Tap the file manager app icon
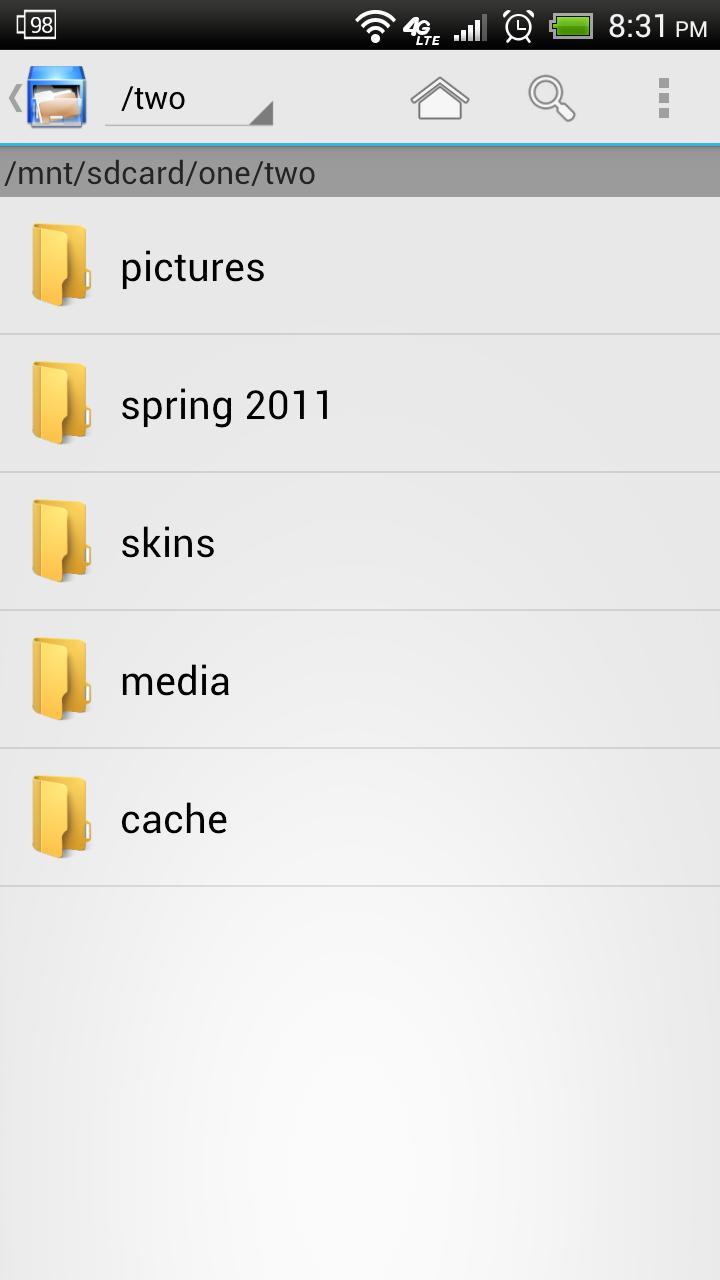The height and width of the screenshot is (1280, 720). coord(57,95)
